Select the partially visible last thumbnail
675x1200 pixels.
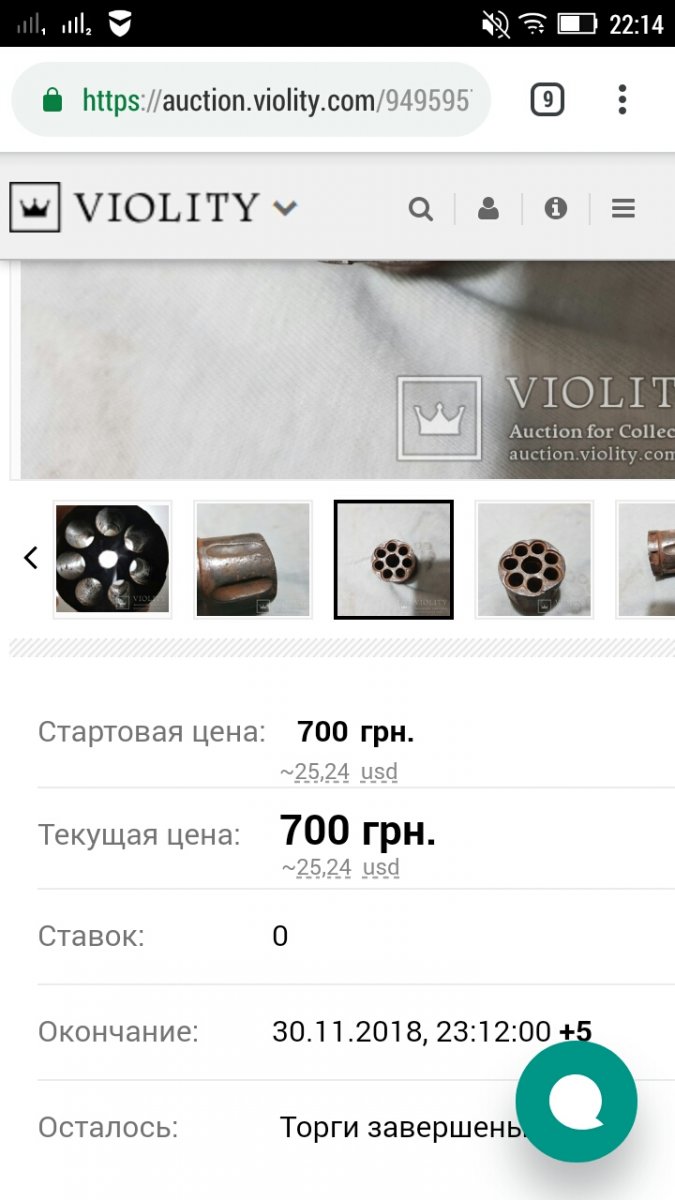pyautogui.click(x=645, y=560)
